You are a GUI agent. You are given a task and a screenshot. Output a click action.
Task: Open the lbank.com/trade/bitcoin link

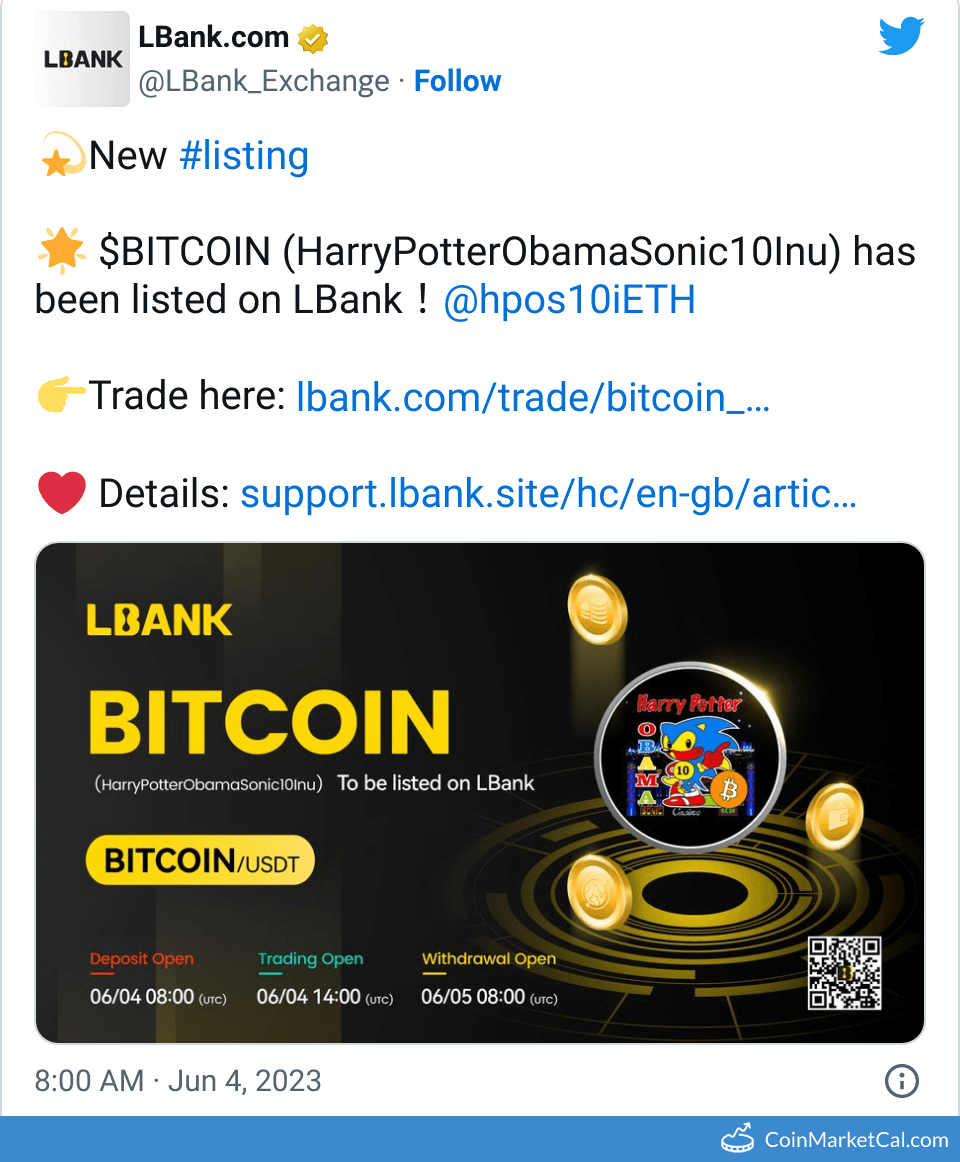[x=533, y=397]
